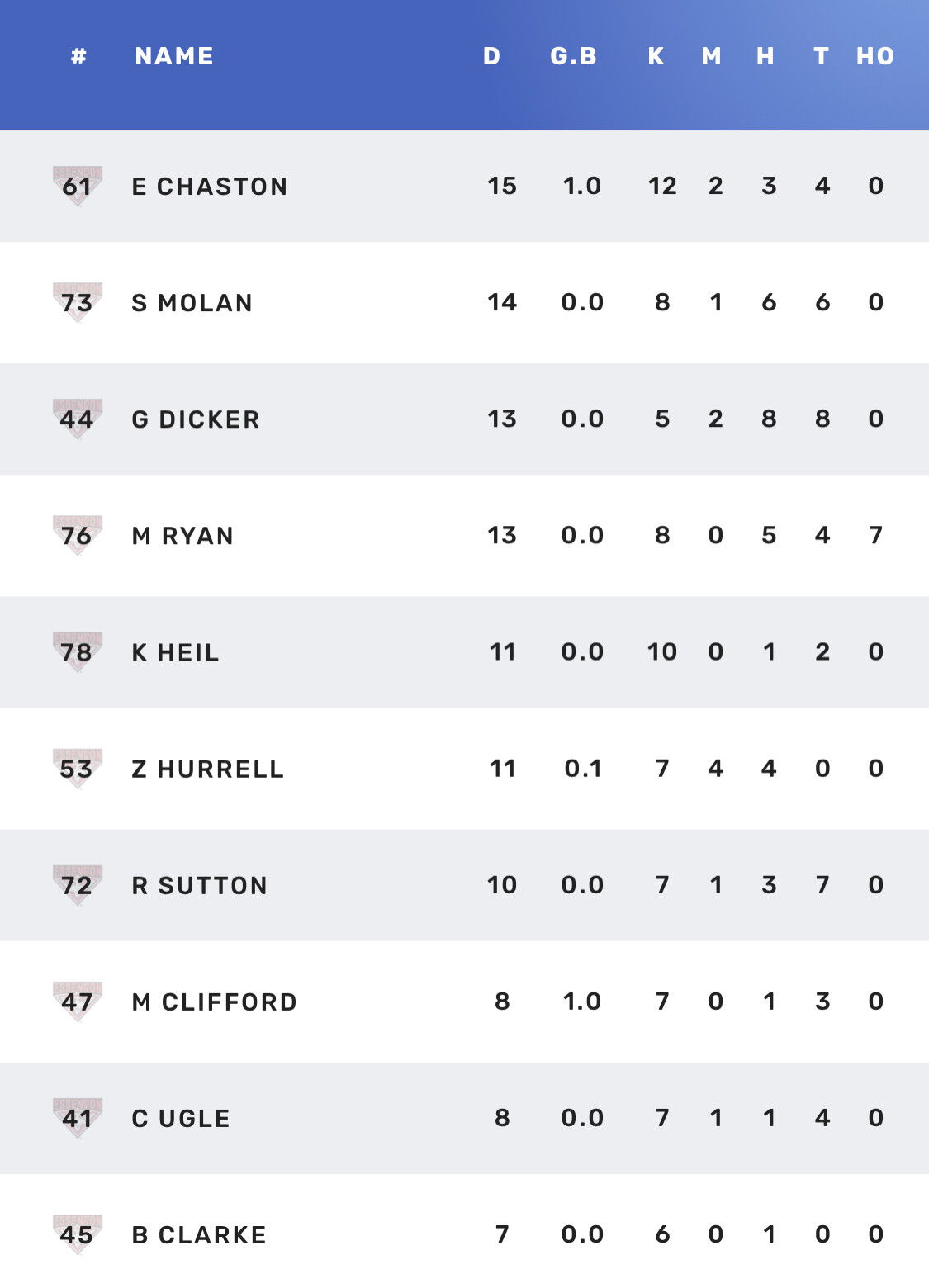View C Ugle's player details

(x=181, y=1118)
